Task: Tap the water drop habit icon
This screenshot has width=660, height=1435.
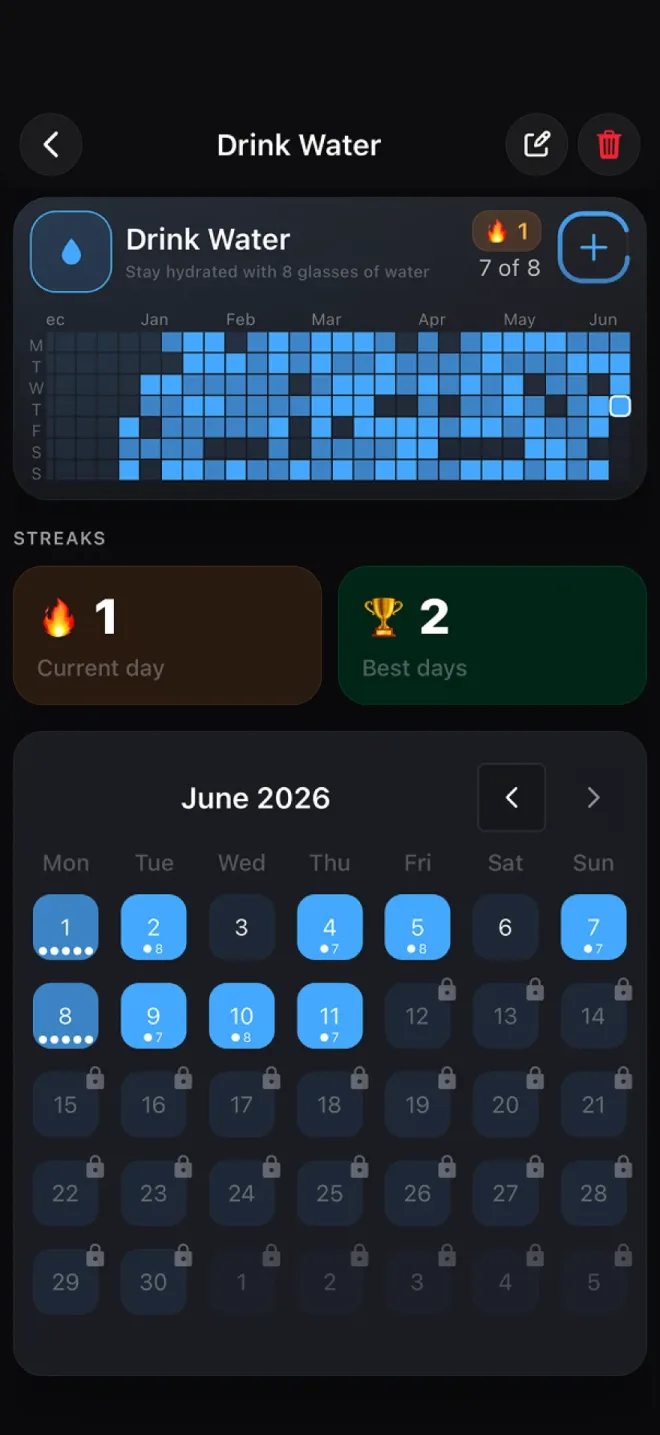Action: coord(71,252)
